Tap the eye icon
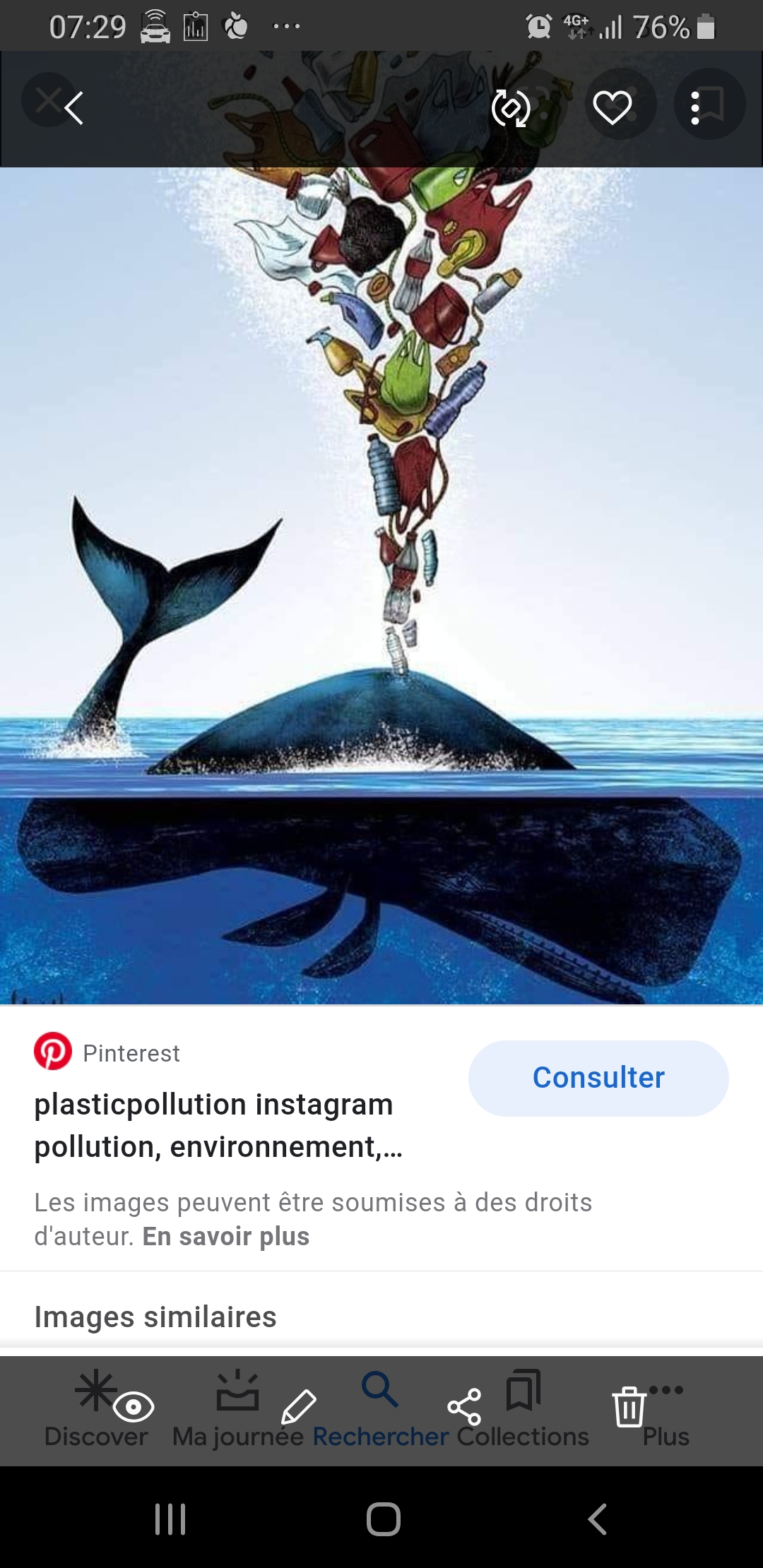 point(134,1407)
